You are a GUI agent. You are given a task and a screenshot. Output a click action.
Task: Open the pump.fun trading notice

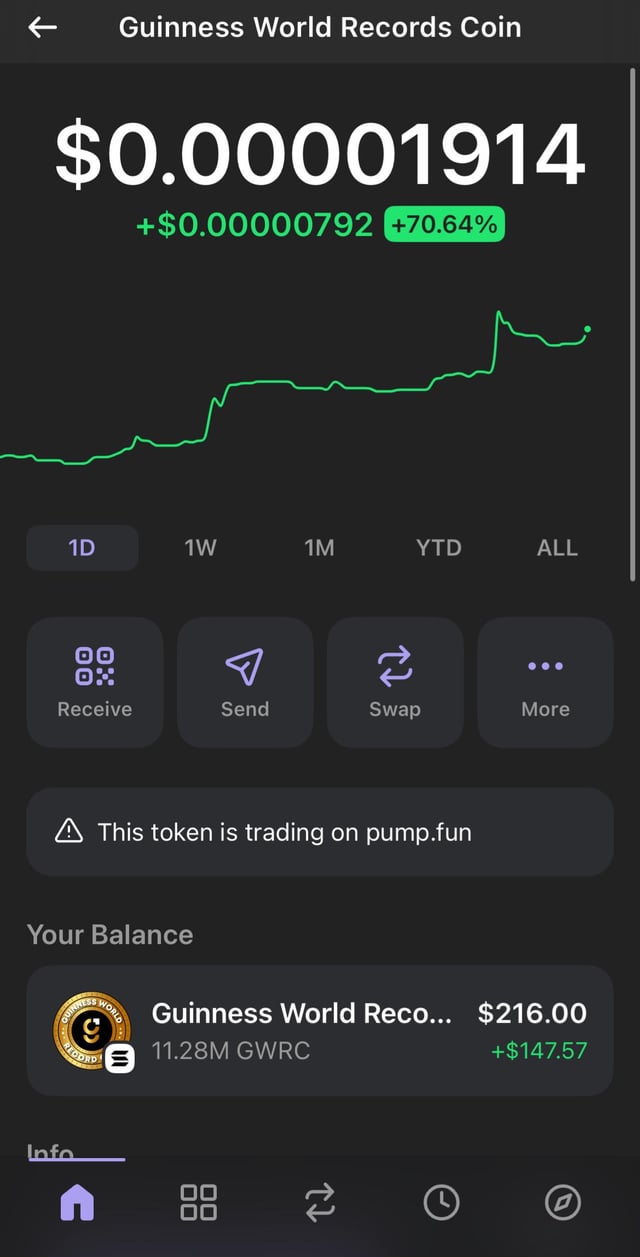click(x=319, y=832)
